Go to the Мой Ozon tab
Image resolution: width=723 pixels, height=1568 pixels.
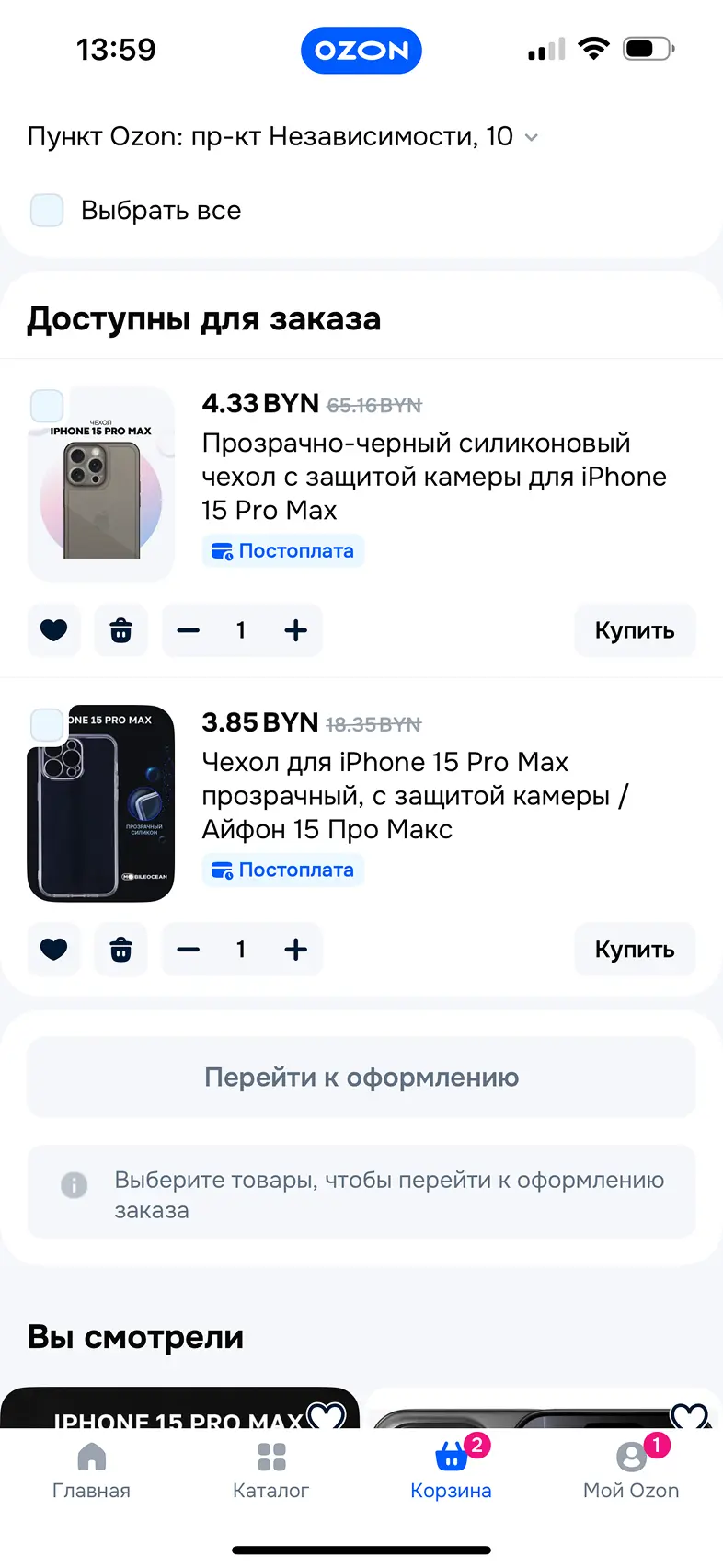(631, 1471)
